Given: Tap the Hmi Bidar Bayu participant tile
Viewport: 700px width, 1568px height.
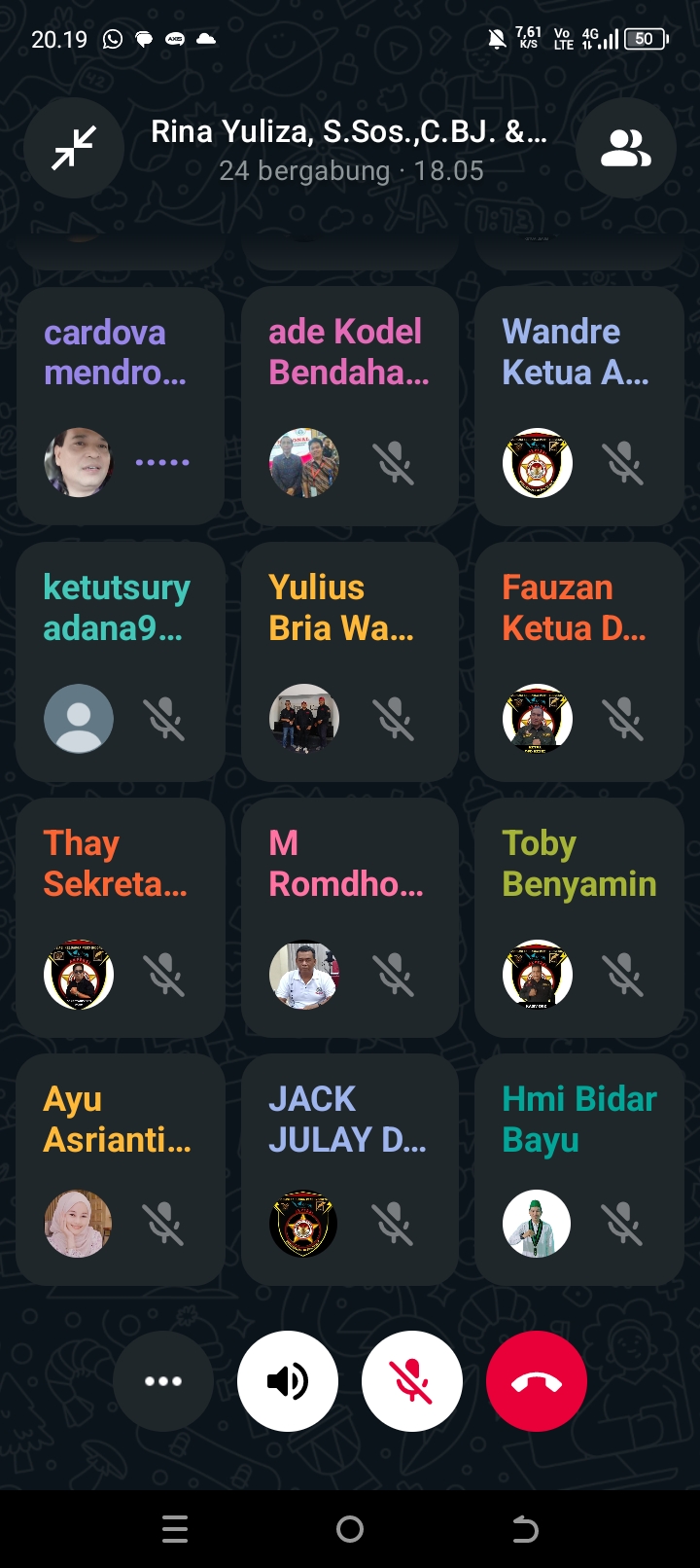Looking at the screenshot, I should [x=579, y=1170].
